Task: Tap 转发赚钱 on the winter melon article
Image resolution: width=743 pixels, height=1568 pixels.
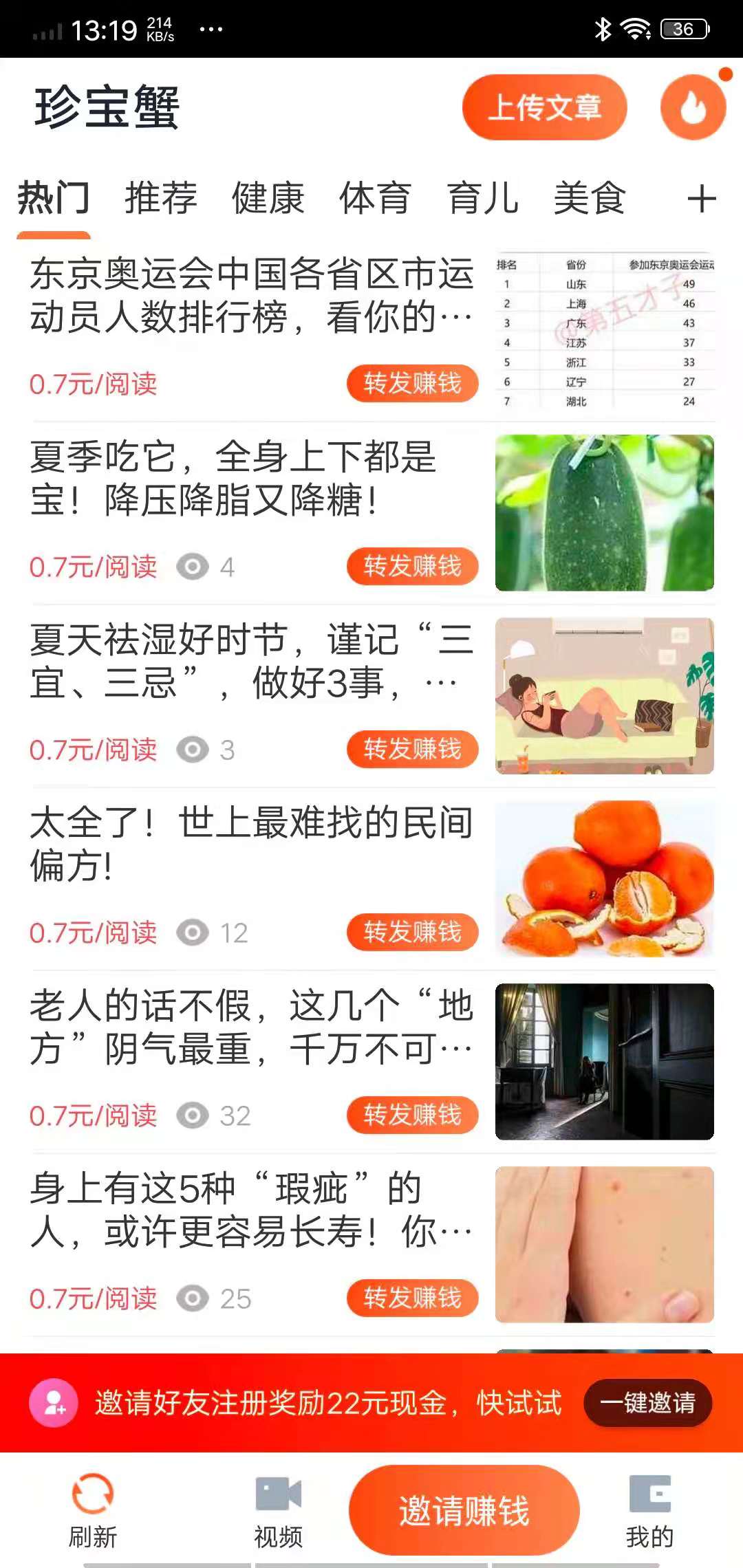Action: [411, 567]
